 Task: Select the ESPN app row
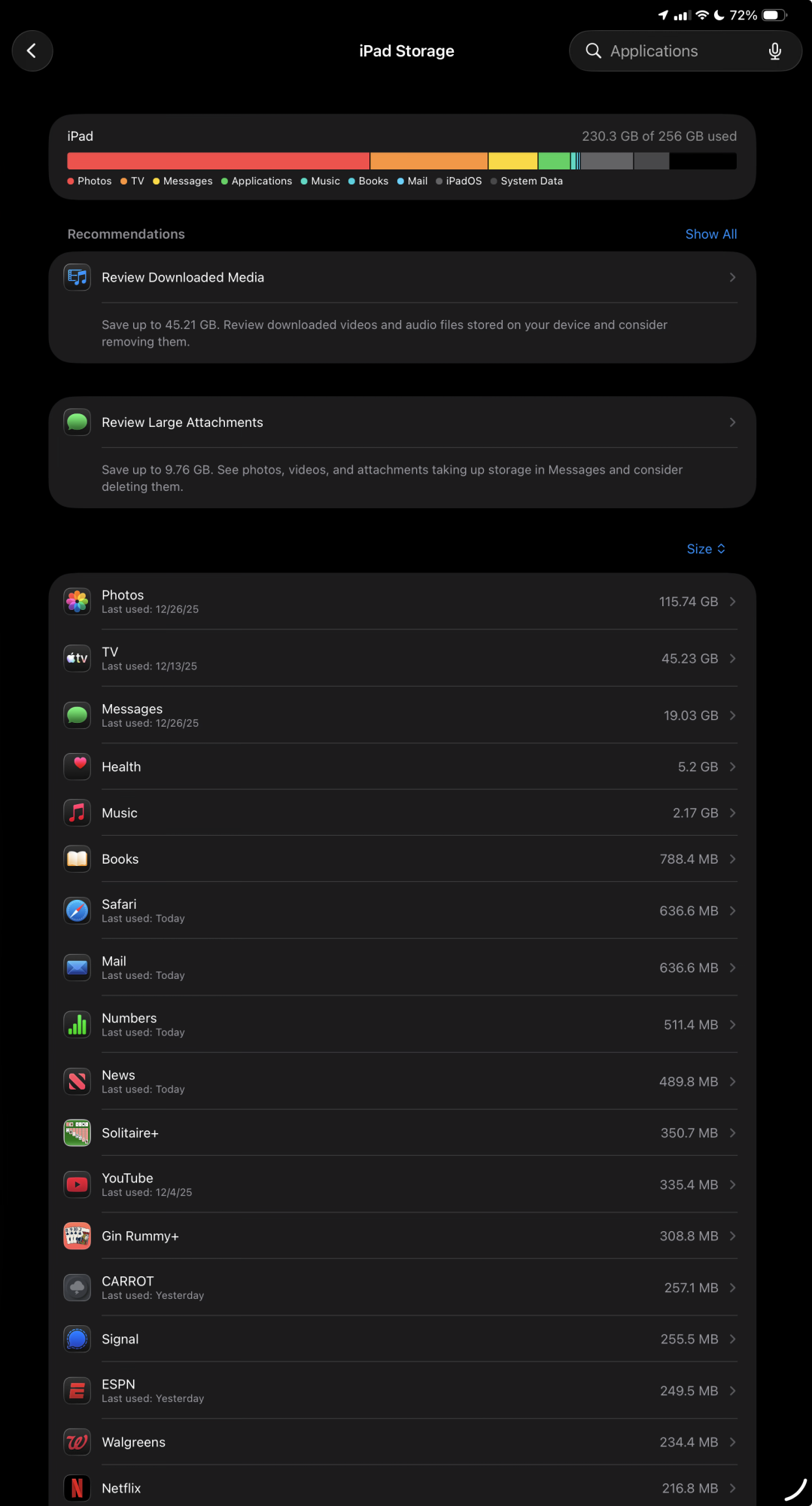click(402, 1391)
